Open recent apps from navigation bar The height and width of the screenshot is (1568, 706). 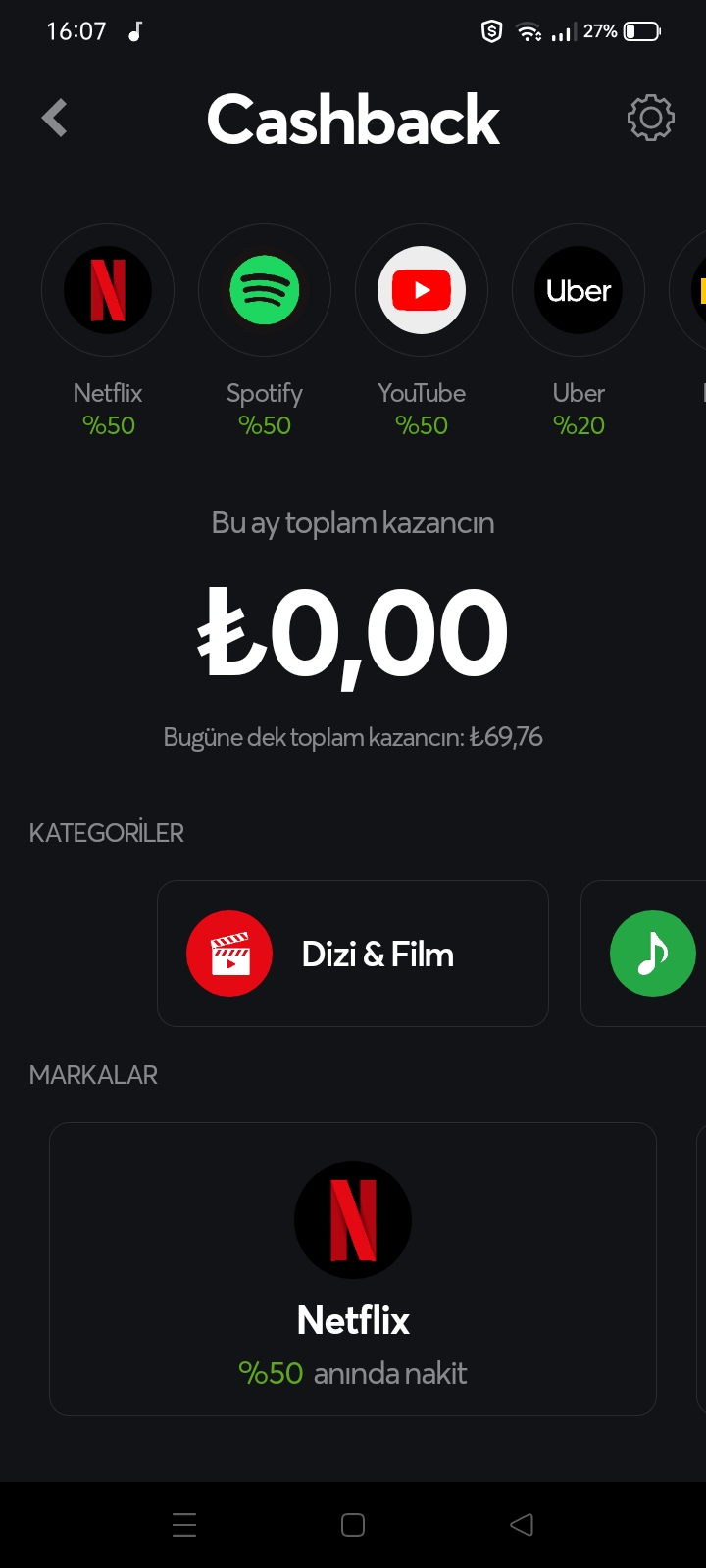pyautogui.click(x=184, y=1525)
